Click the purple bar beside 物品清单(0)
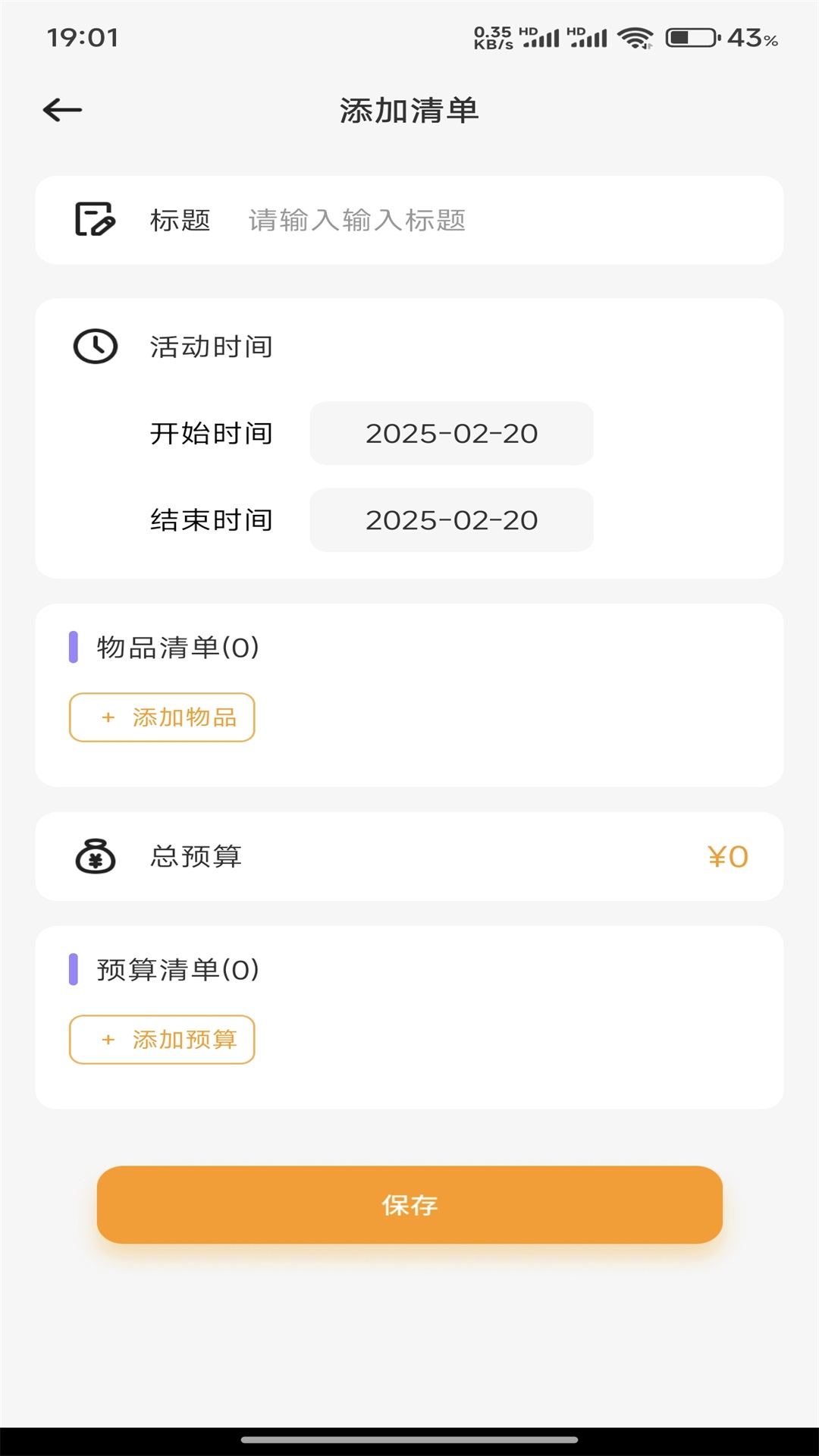The image size is (819, 1456). 74,647
